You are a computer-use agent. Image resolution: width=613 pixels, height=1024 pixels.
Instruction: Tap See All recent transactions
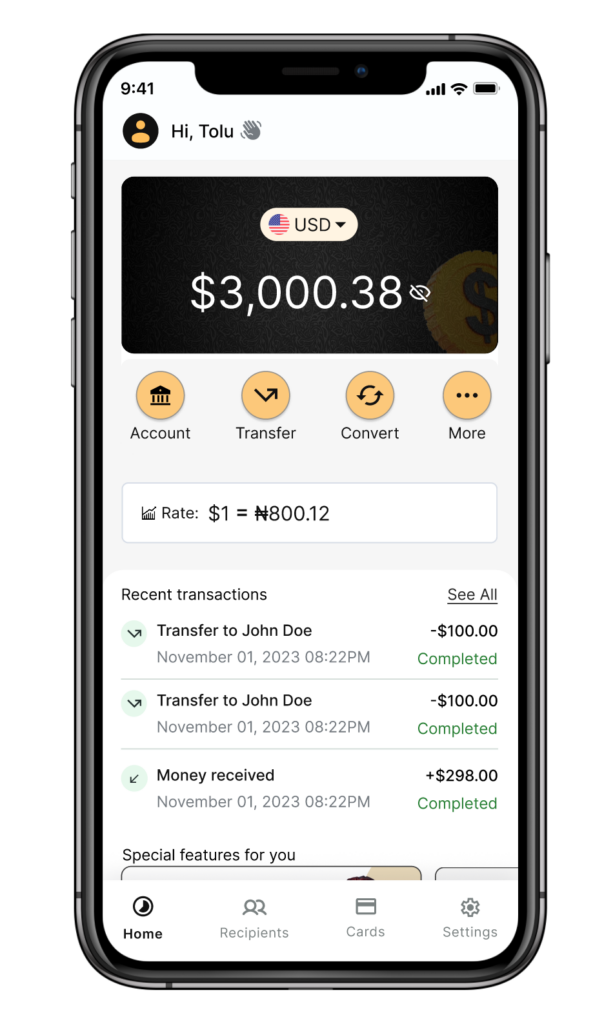pyautogui.click(x=472, y=595)
